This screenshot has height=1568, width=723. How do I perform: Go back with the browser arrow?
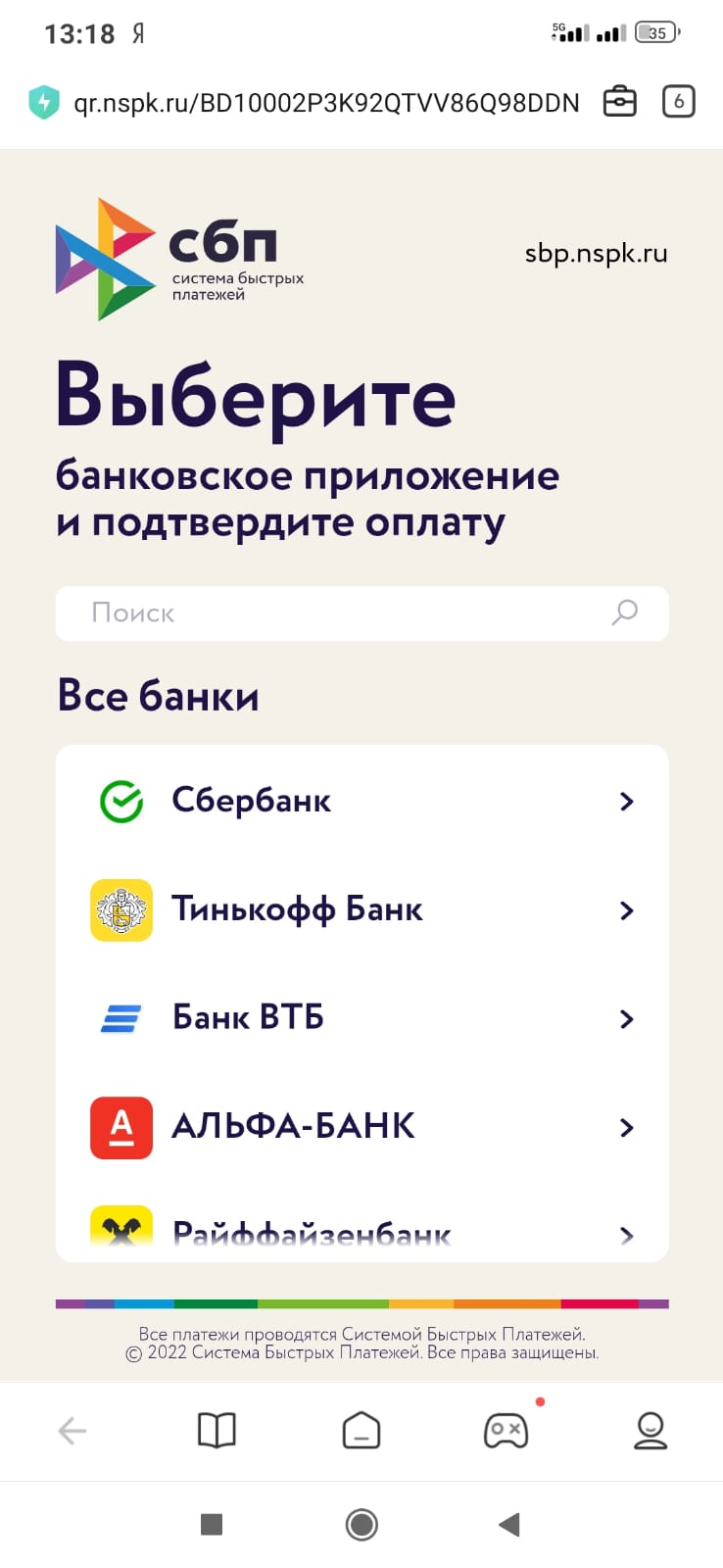click(72, 1431)
